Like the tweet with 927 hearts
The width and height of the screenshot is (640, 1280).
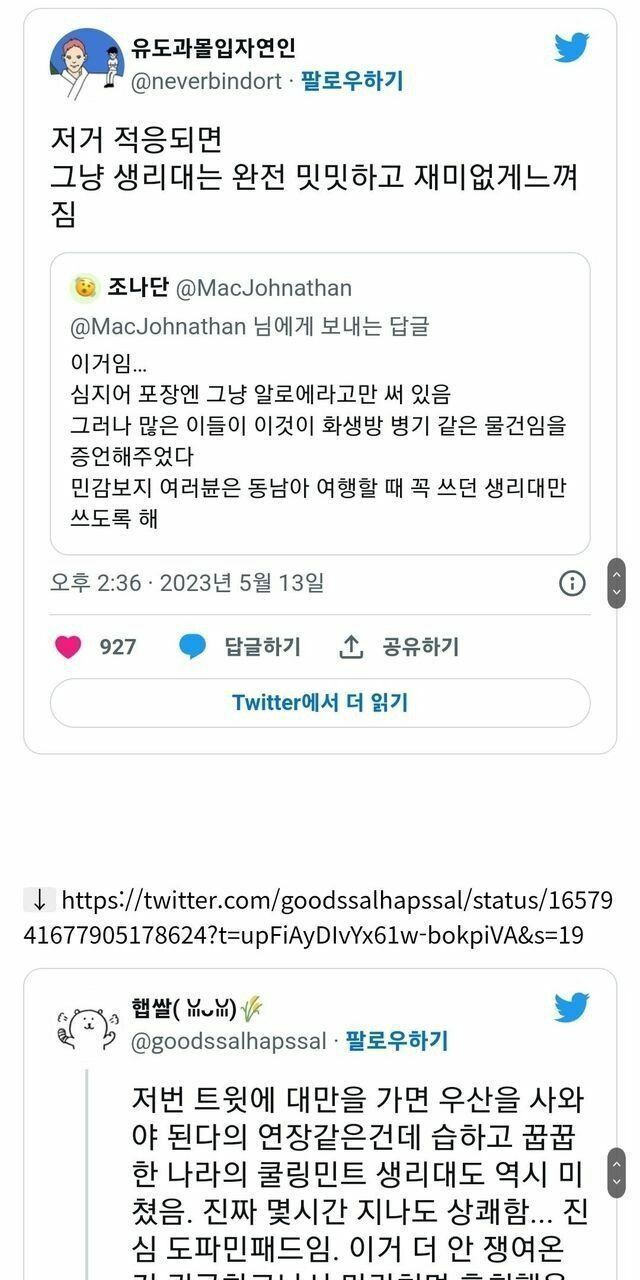(x=68, y=647)
